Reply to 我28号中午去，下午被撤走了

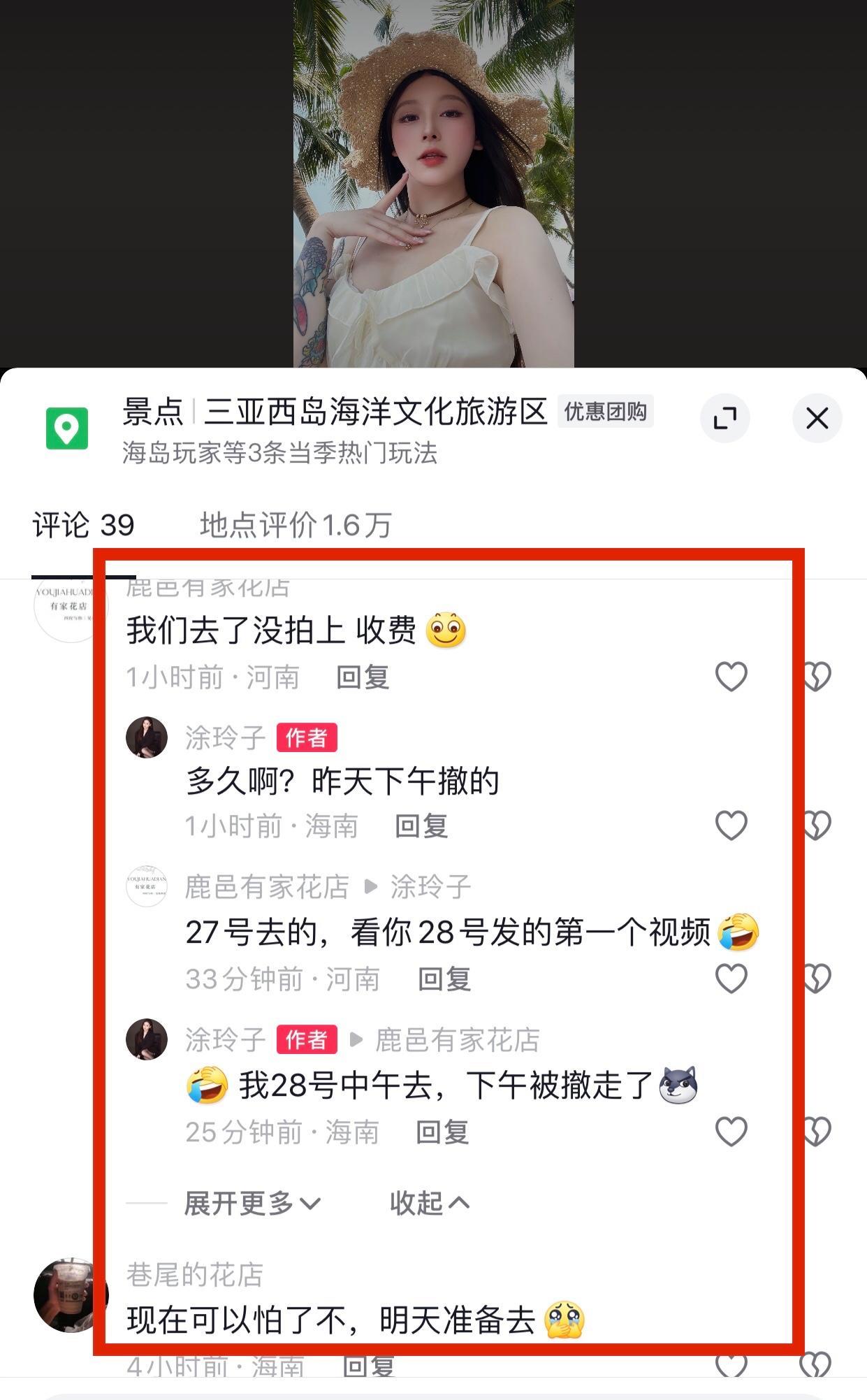(442, 1132)
